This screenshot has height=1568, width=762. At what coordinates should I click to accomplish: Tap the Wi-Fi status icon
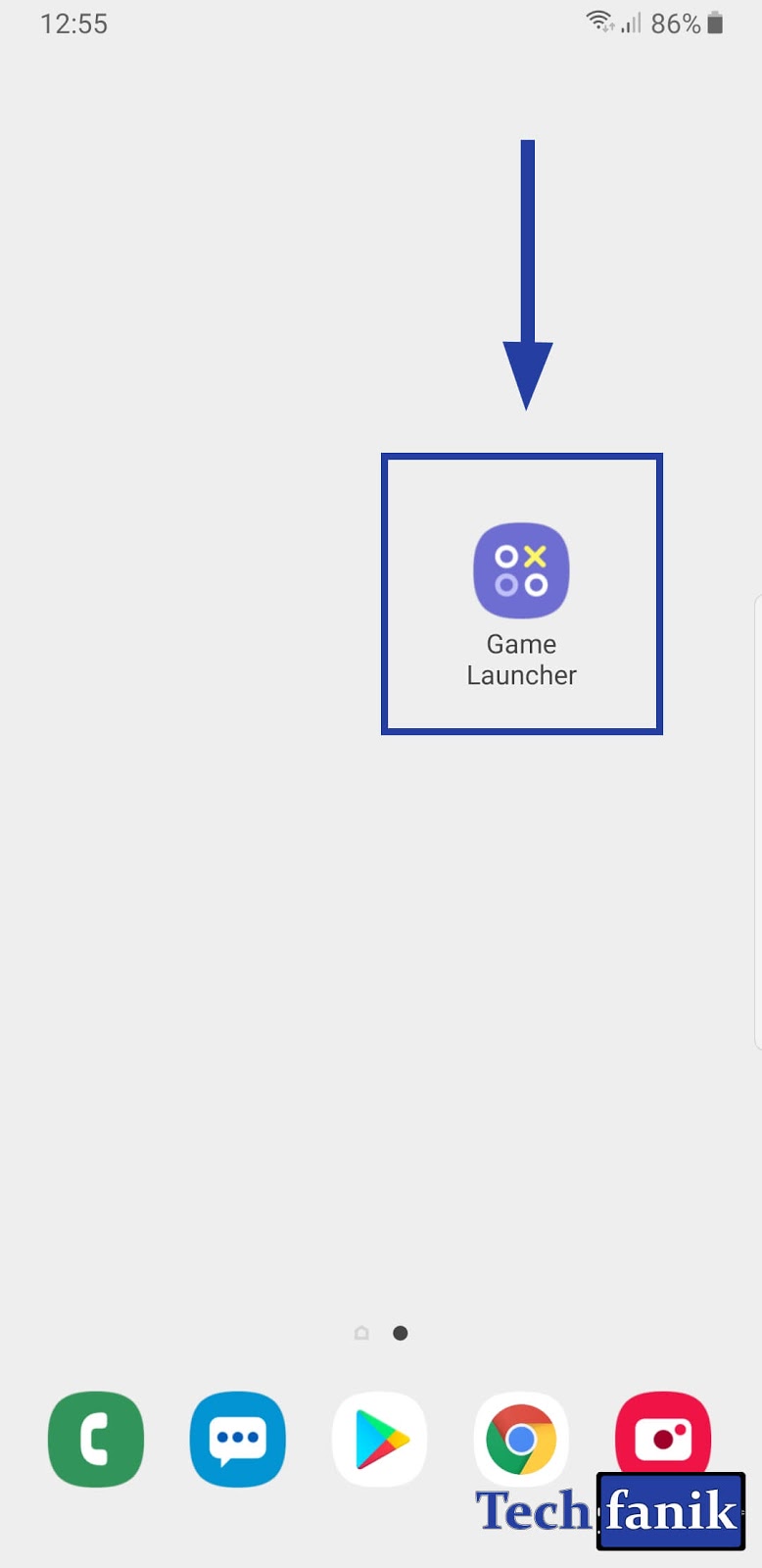tap(598, 20)
